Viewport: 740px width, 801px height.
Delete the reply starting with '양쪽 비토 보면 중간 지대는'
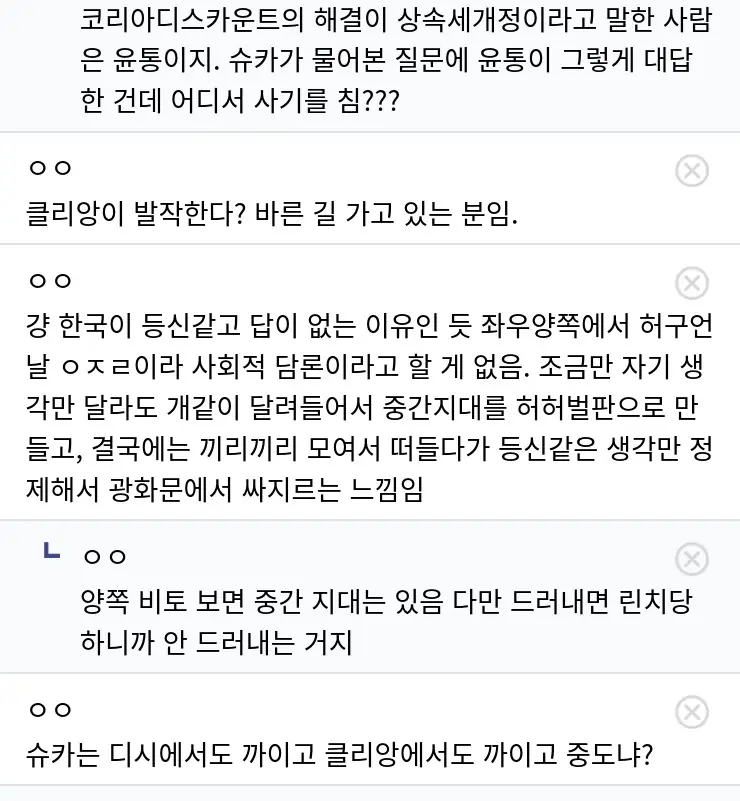click(x=691, y=558)
